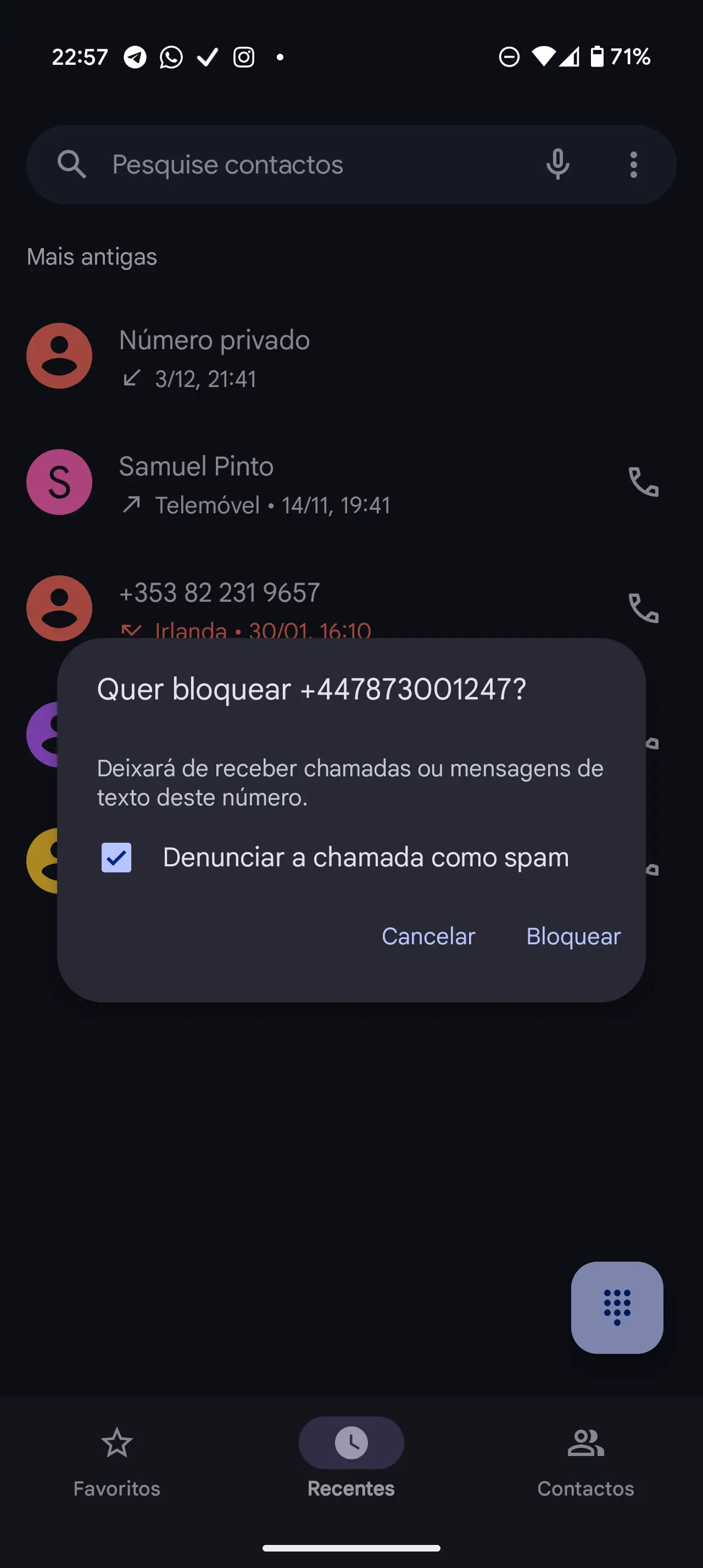The height and width of the screenshot is (1568, 703).
Task: Switch to the Favoritos tab
Action: [117, 1462]
